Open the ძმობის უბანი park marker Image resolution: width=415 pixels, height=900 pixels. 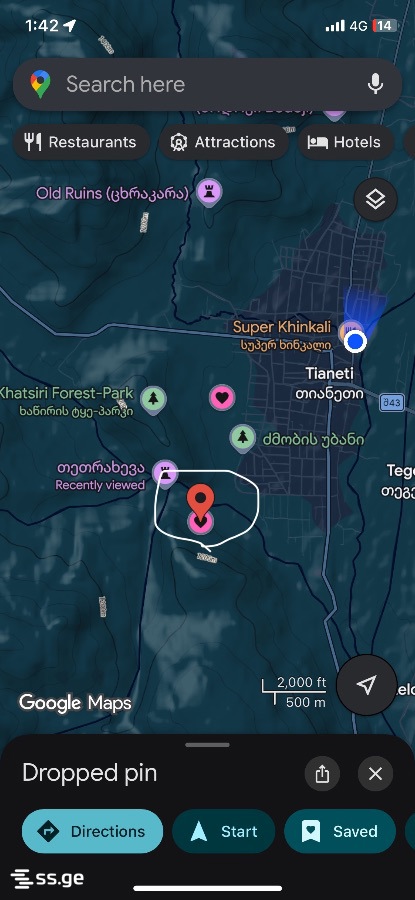coord(243,438)
